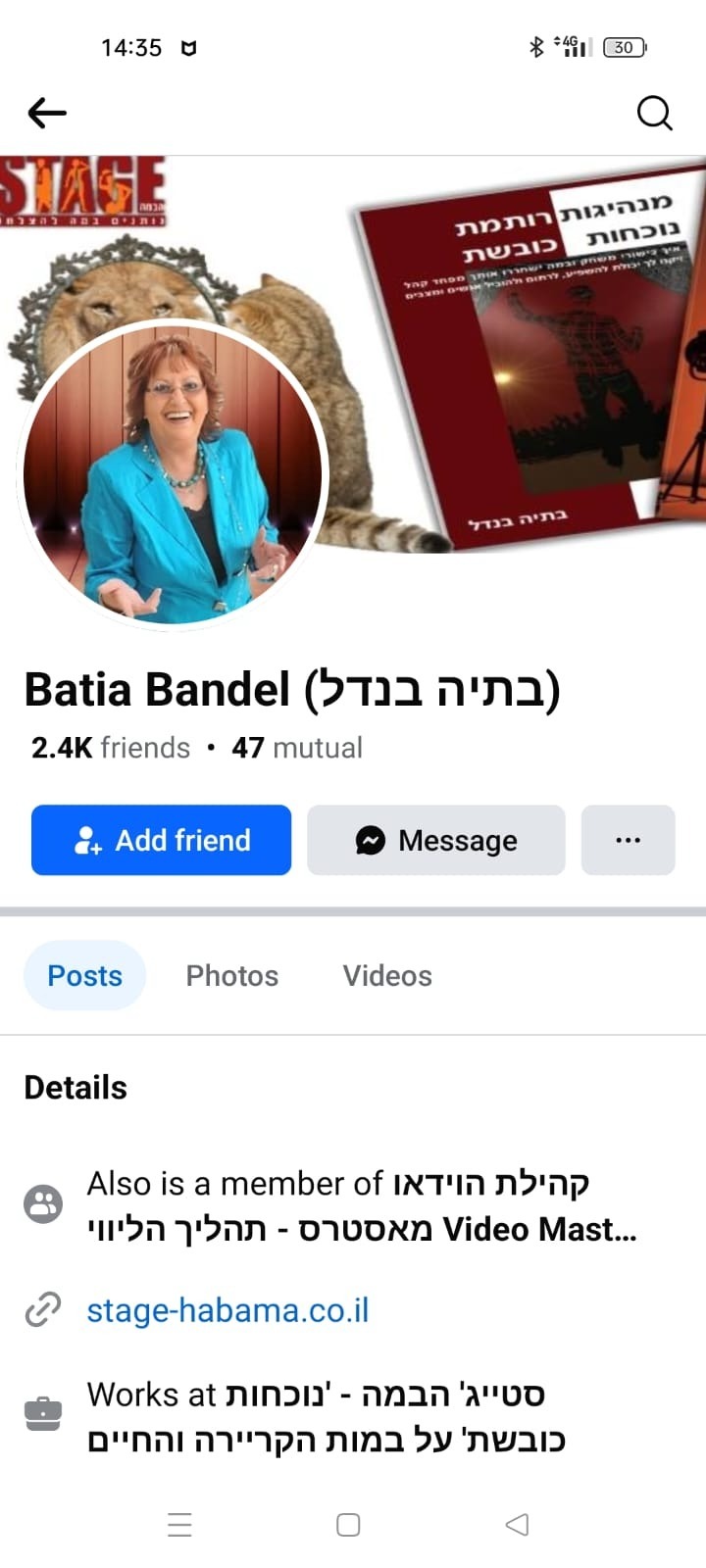Screen dimensions: 706x1568
Task: Open Facebook search with the magnifier icon
Action: coord(654,113)
